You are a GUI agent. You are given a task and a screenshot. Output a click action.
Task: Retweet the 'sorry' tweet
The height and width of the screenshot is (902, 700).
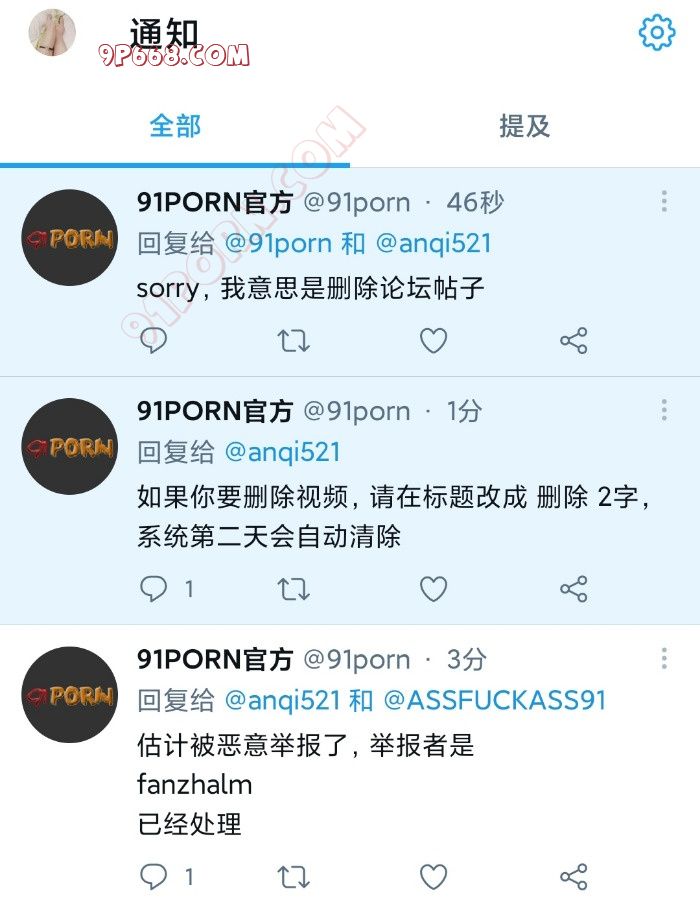[x=293, y=342]
